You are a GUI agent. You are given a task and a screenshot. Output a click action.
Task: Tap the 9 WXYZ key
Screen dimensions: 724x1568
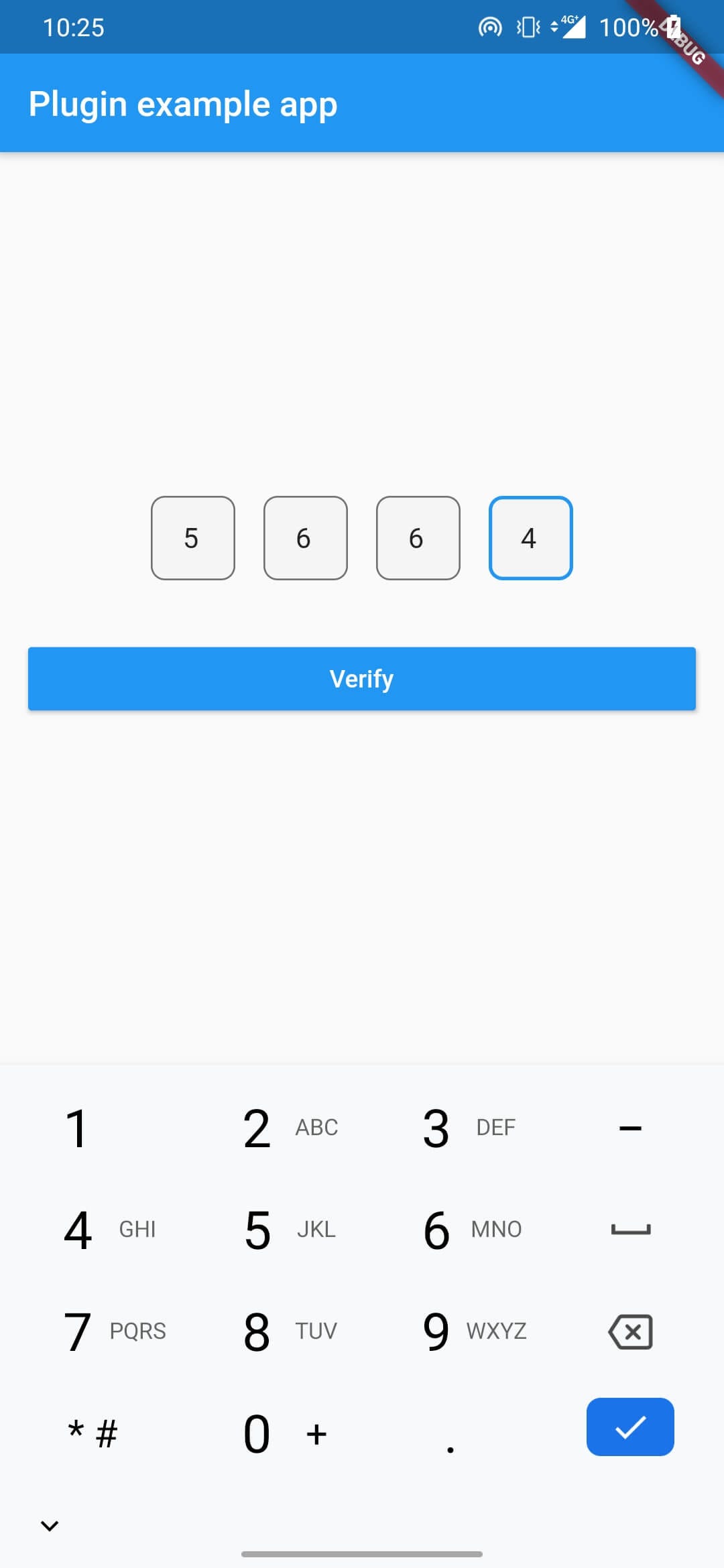tap(475, 1331)
